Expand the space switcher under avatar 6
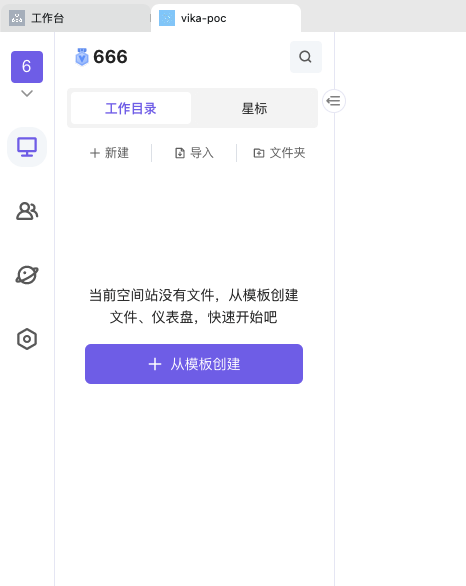 (x=27, y=93)
